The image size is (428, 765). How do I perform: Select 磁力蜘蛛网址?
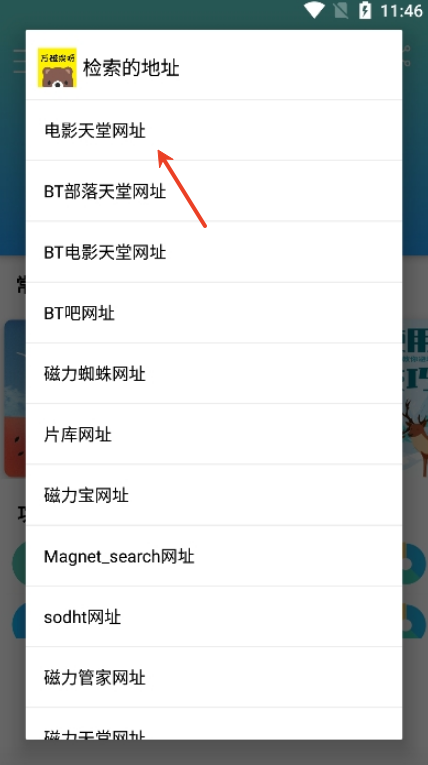point(214,374)
